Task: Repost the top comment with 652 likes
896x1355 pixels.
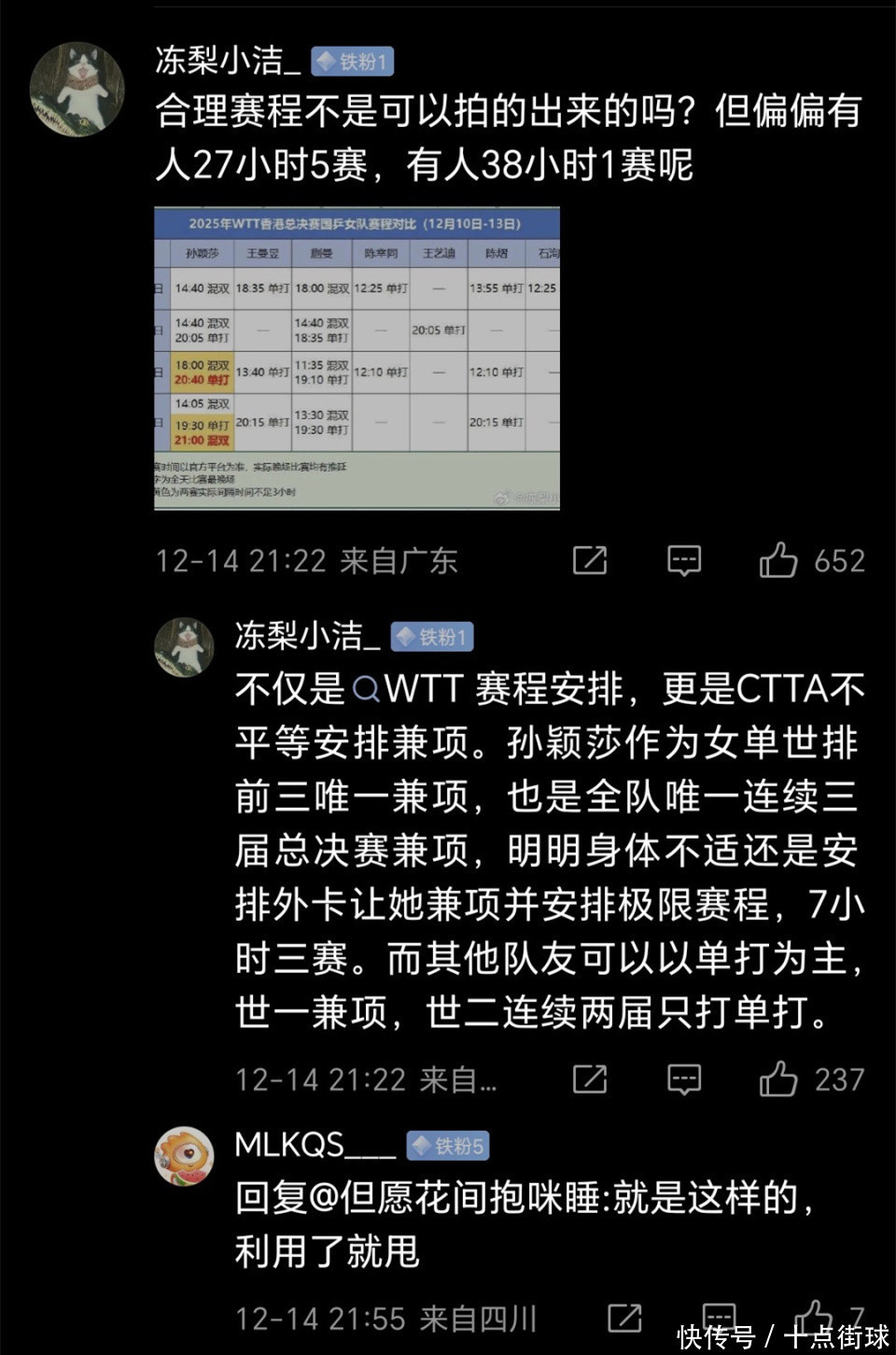Action: click(x=590, y=560)
